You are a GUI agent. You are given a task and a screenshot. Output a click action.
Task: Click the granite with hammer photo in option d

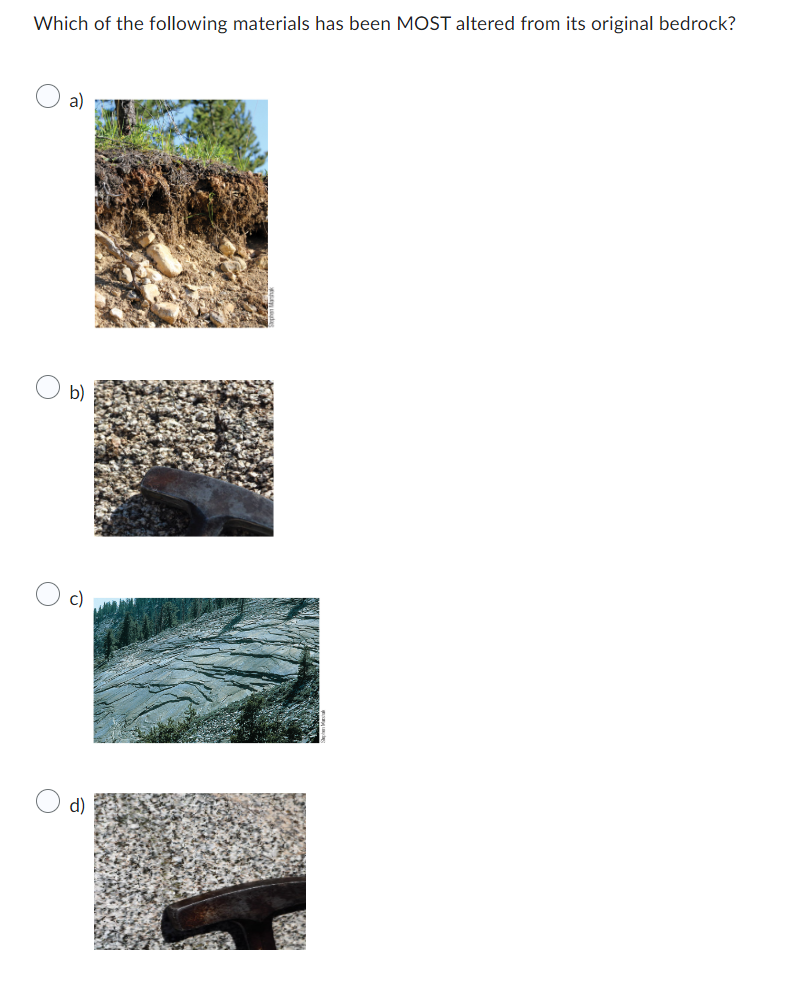pos(199,870)
